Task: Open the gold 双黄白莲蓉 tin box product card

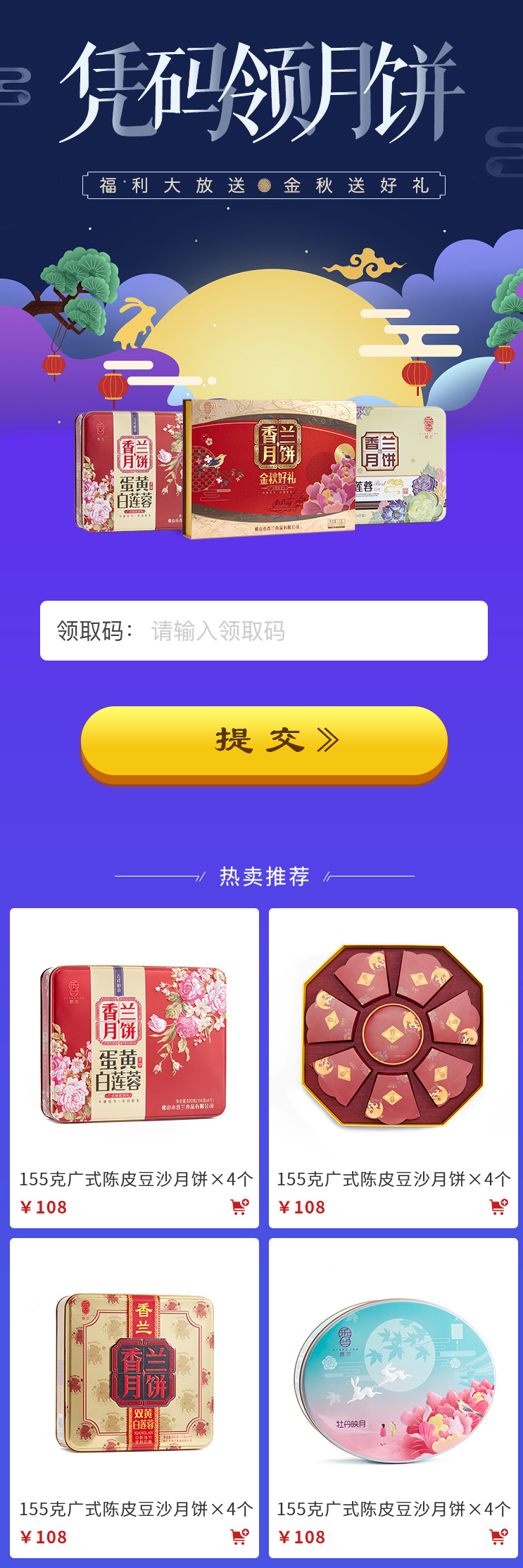Action: click(x=134, y=1372)
